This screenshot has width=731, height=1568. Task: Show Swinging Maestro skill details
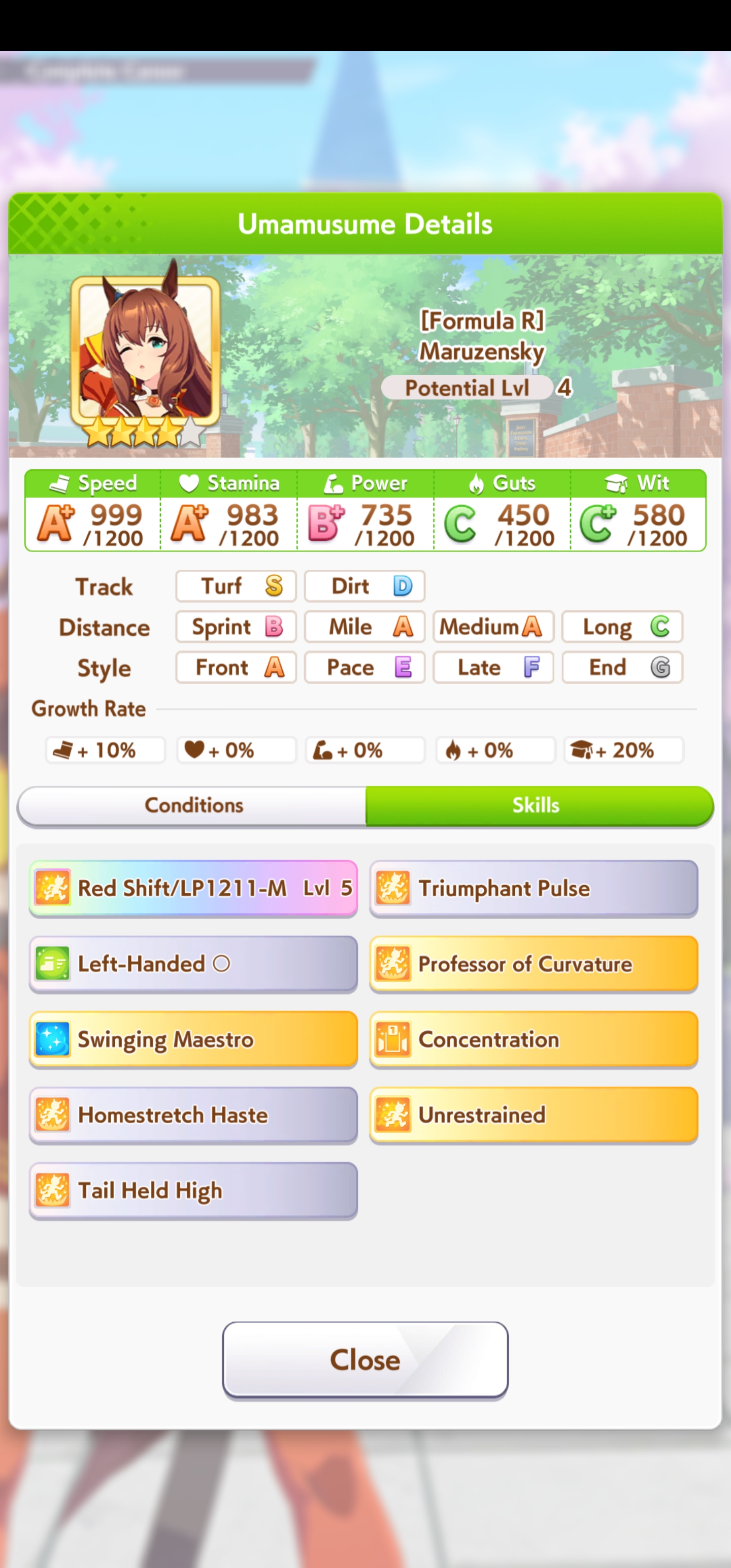(193, 1039)
